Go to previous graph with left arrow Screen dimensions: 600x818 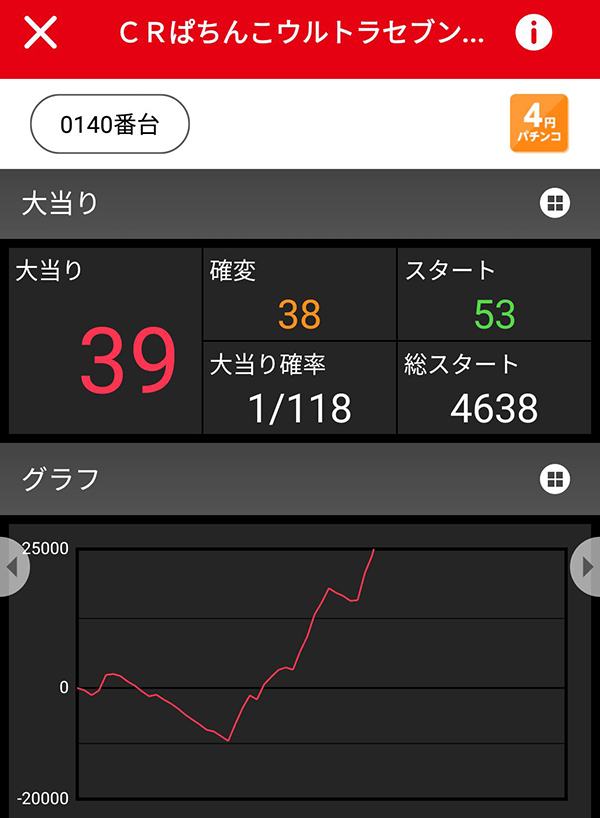pos(12,566)
